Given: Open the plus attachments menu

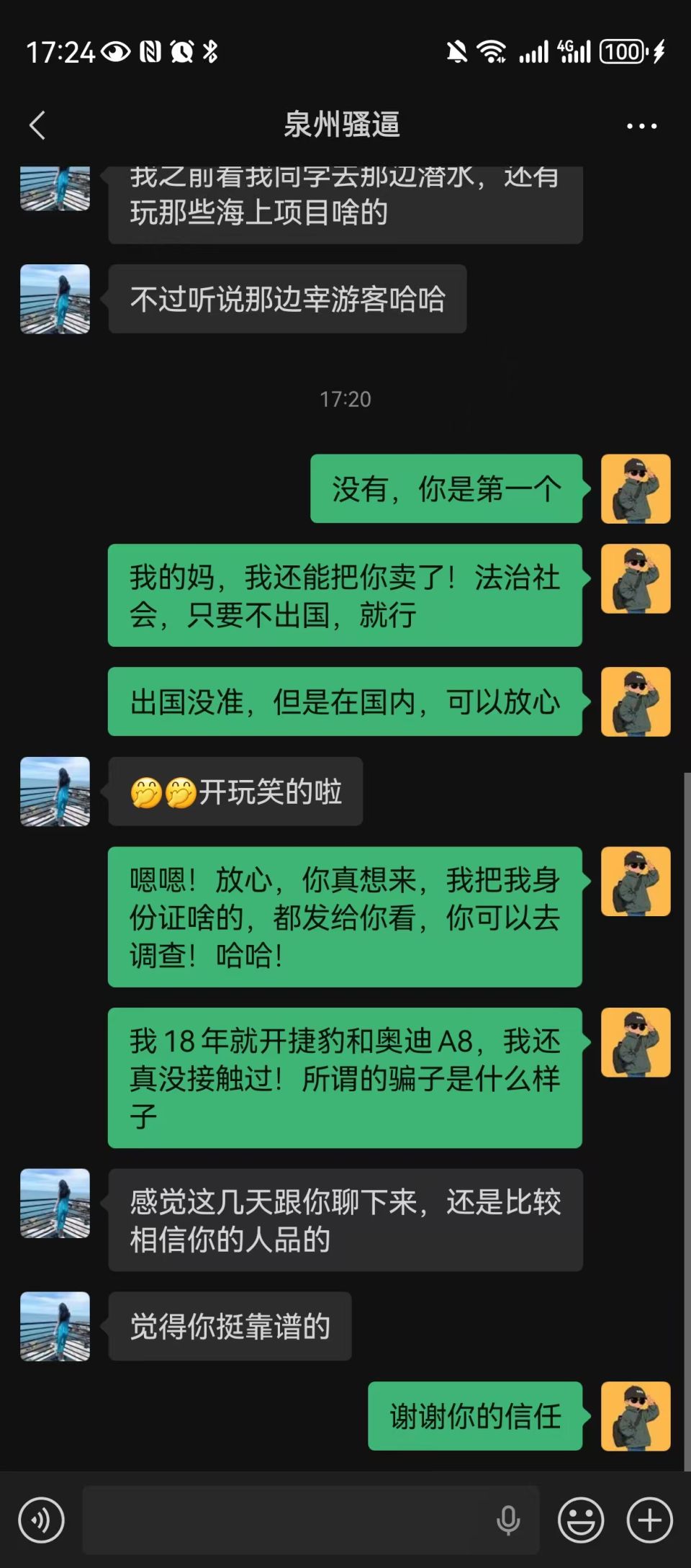Looking at the screenshot, I should click(x=649, y=1520).
